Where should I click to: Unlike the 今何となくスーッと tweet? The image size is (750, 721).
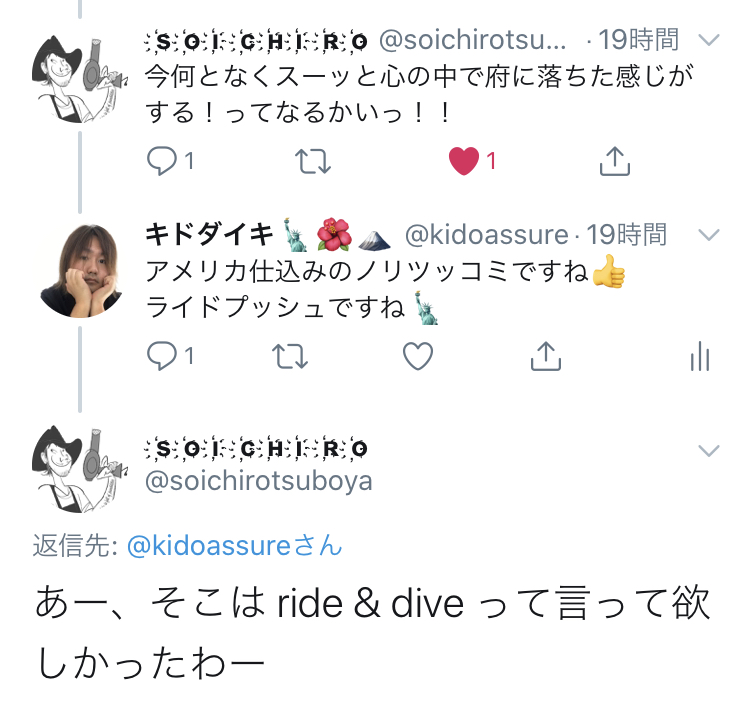(464, 161)
